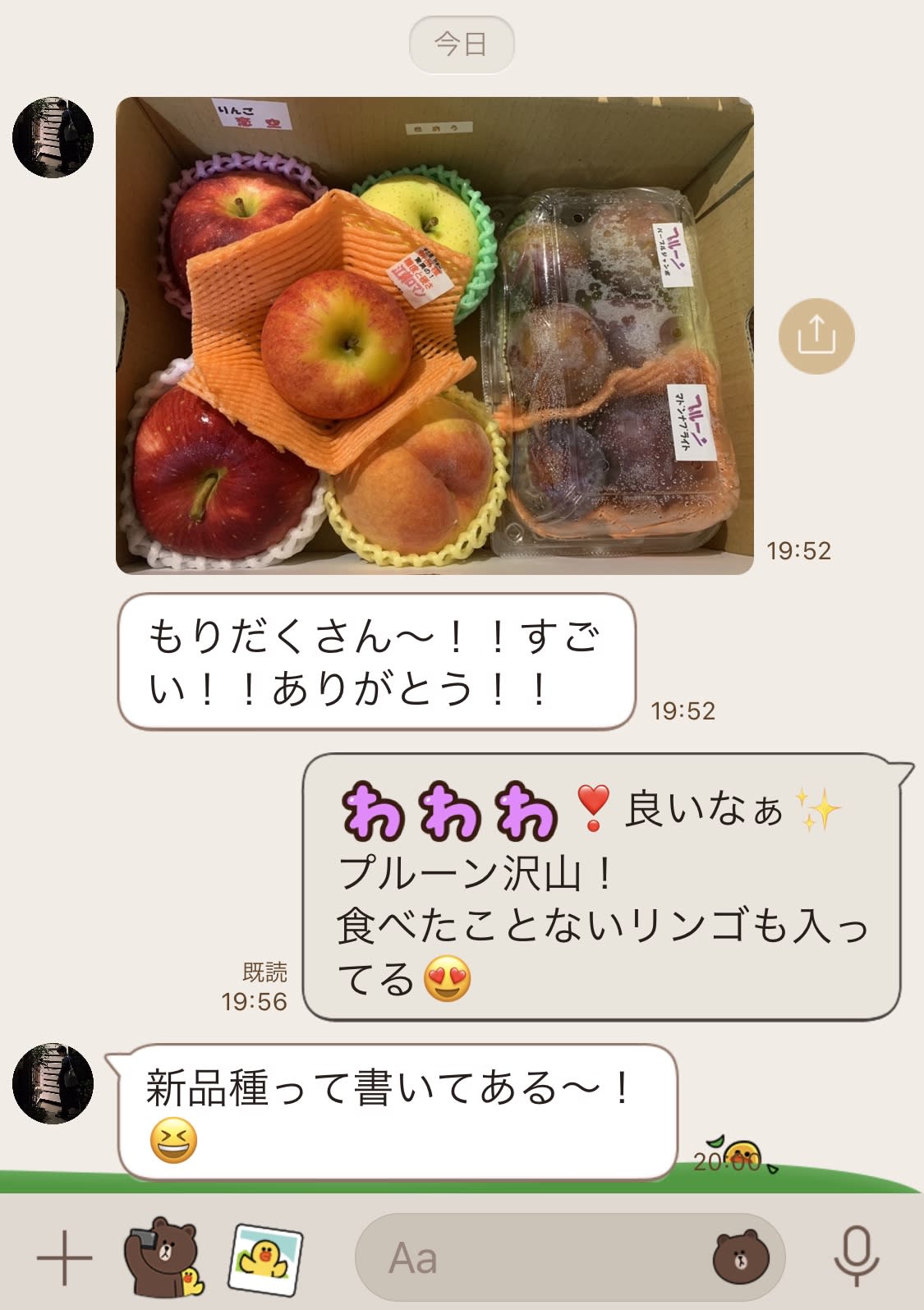Open the fruit box photo in the chat
The image size is (924, 1310).
[x=434, y=335]
